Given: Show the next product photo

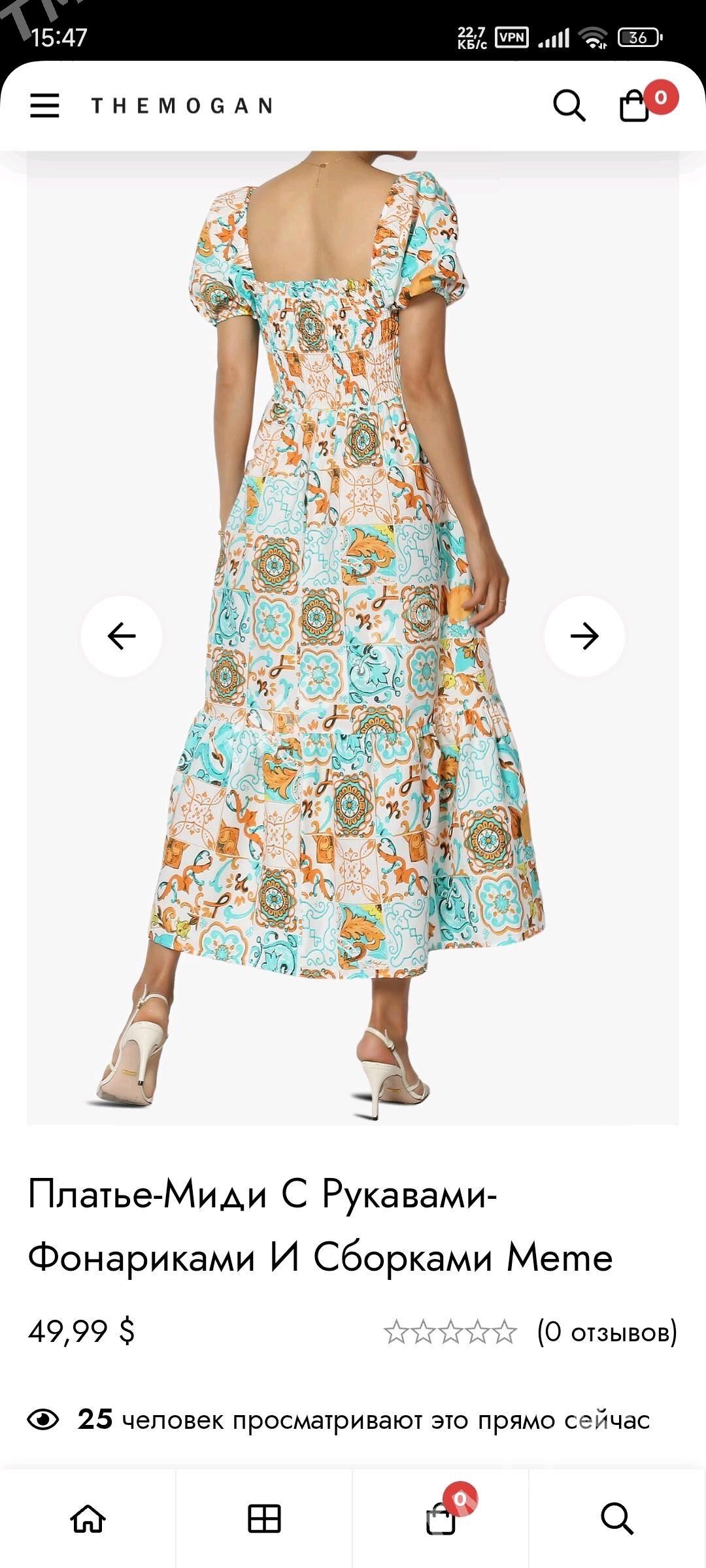Looking at the screenshot, I should 584,636.
